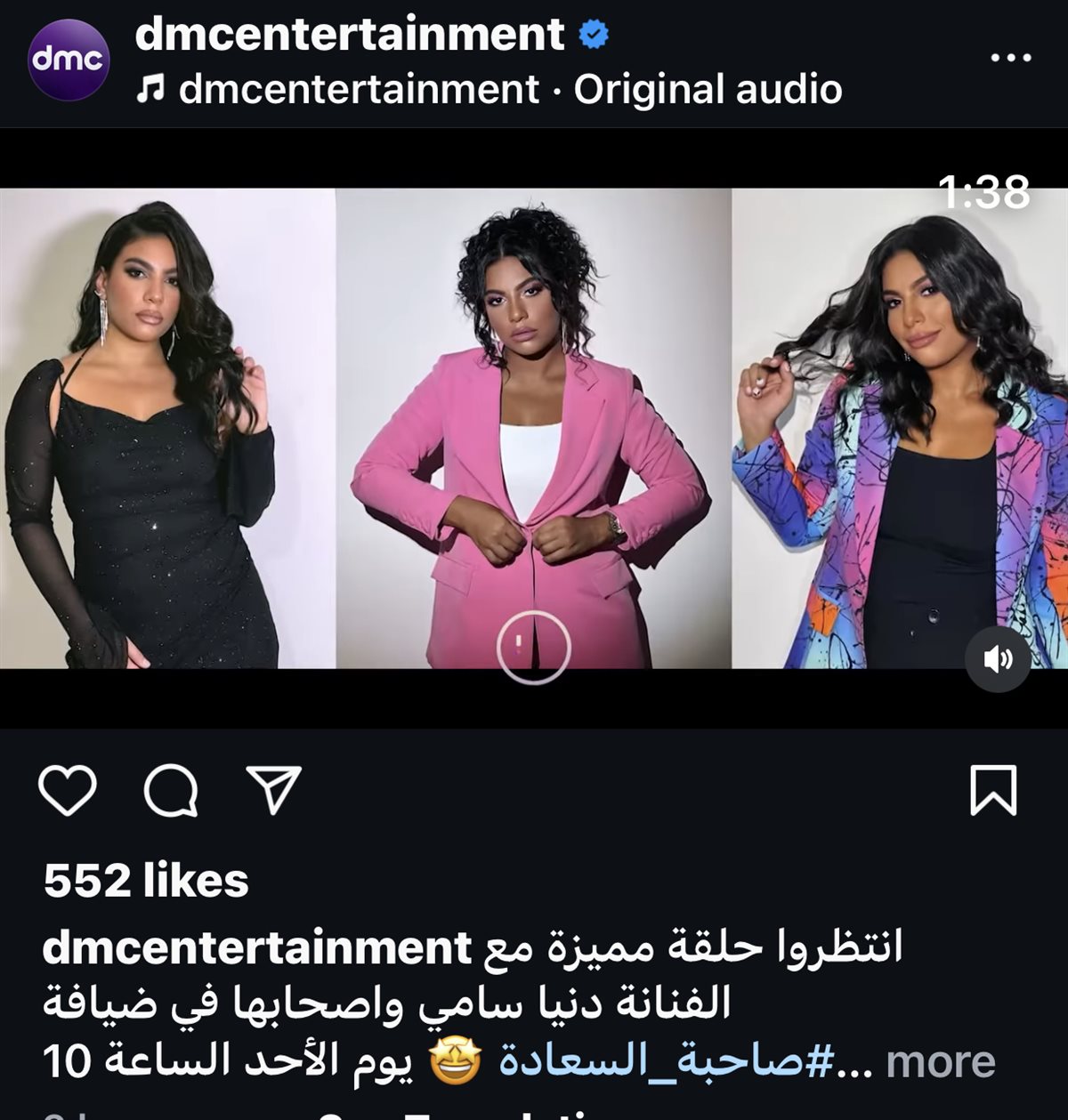The height and width of the screenshot is (1120, 1068).
Task: View the list of 552 likes
Action: 146,881
